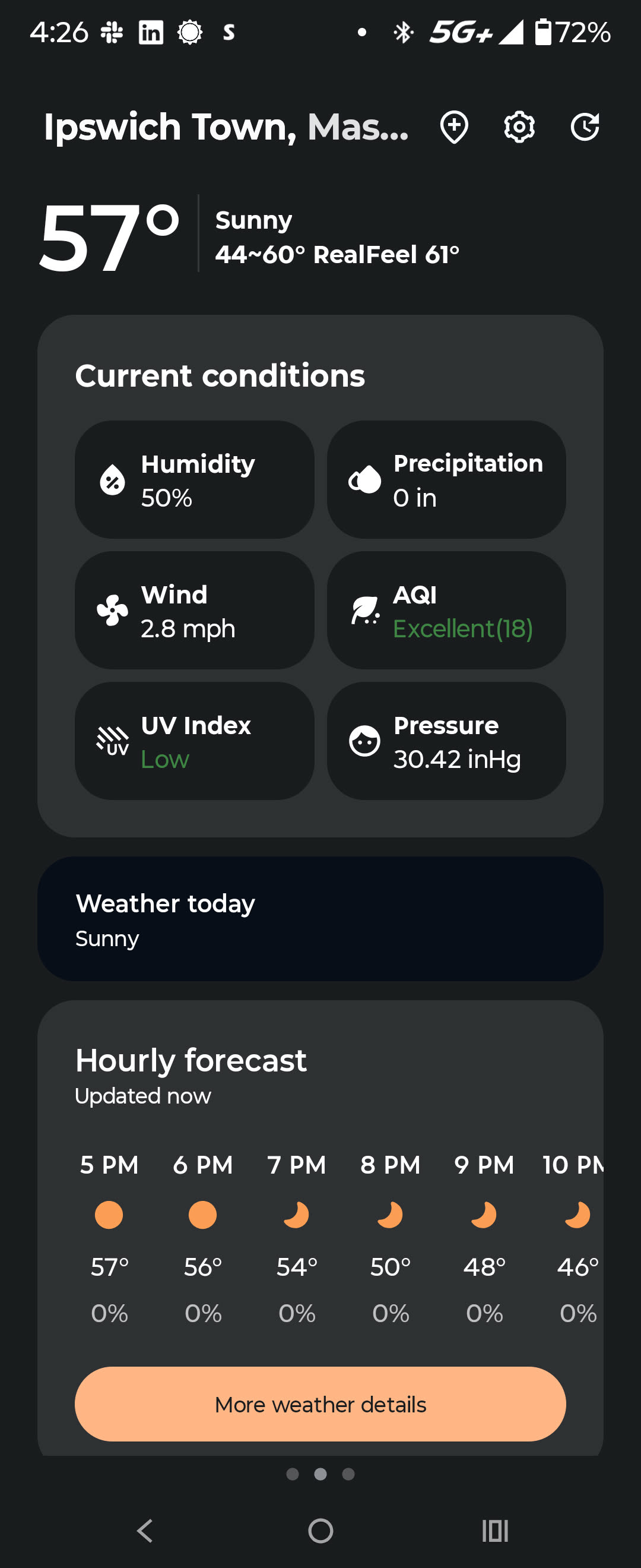View the UV Index card

pos(194,741)
